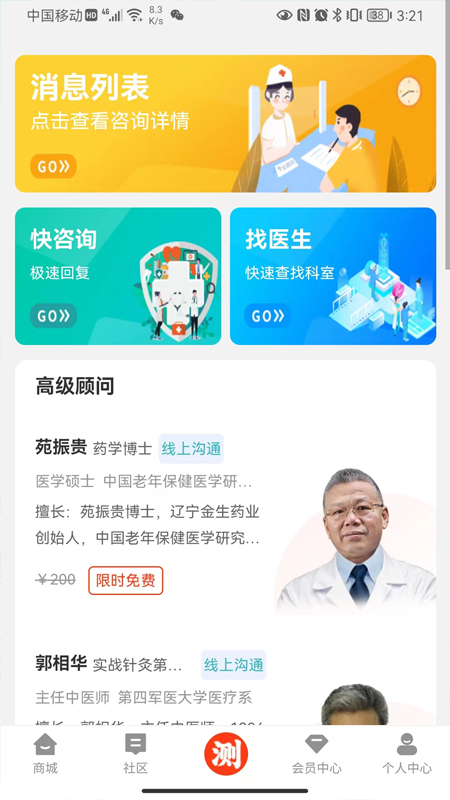Open the 消息列表 banner card
The height and width of the screenshot is (800, 450).
point(225,123)
